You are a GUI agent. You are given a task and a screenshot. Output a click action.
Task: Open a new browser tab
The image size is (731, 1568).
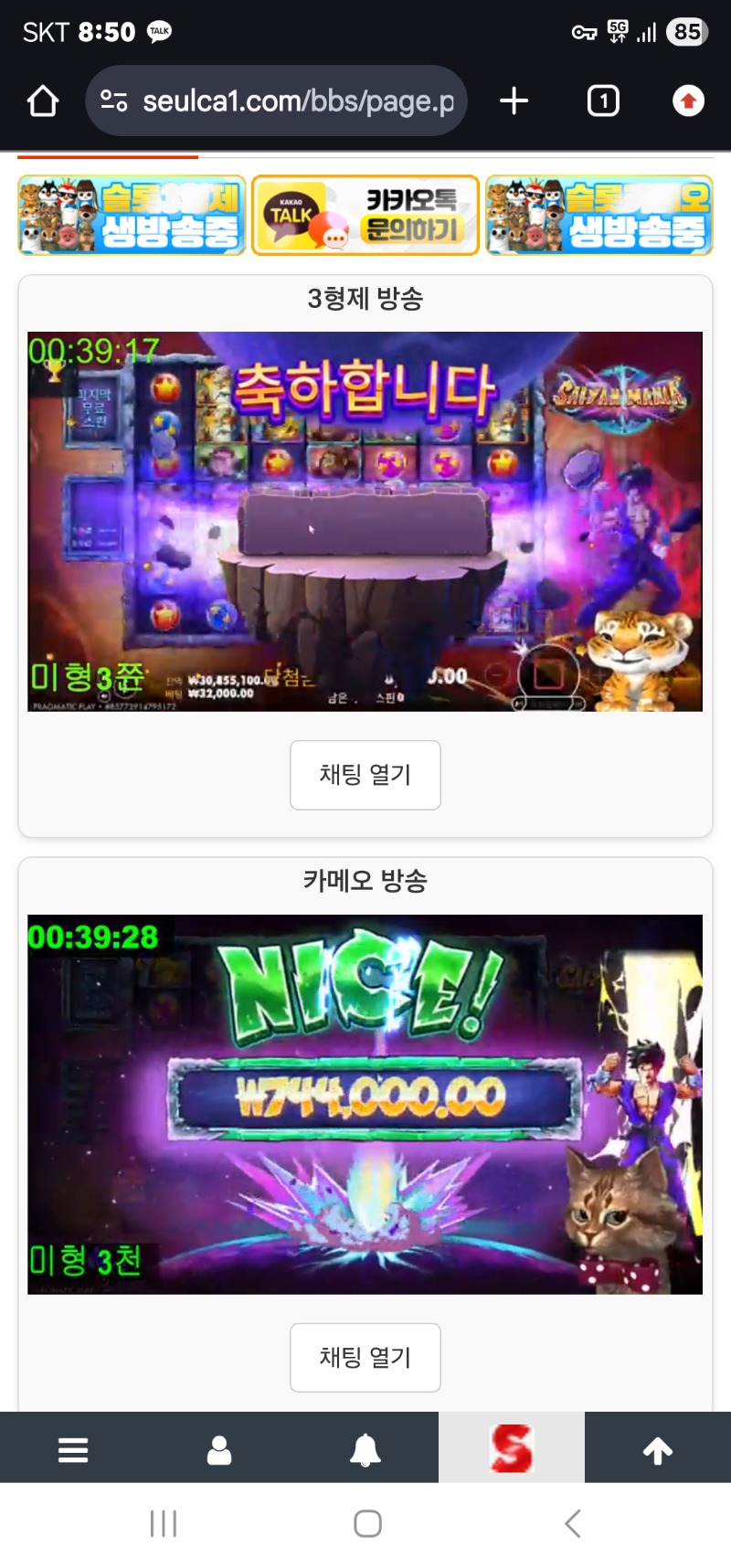pyautogui.click(x=514, y=101)
